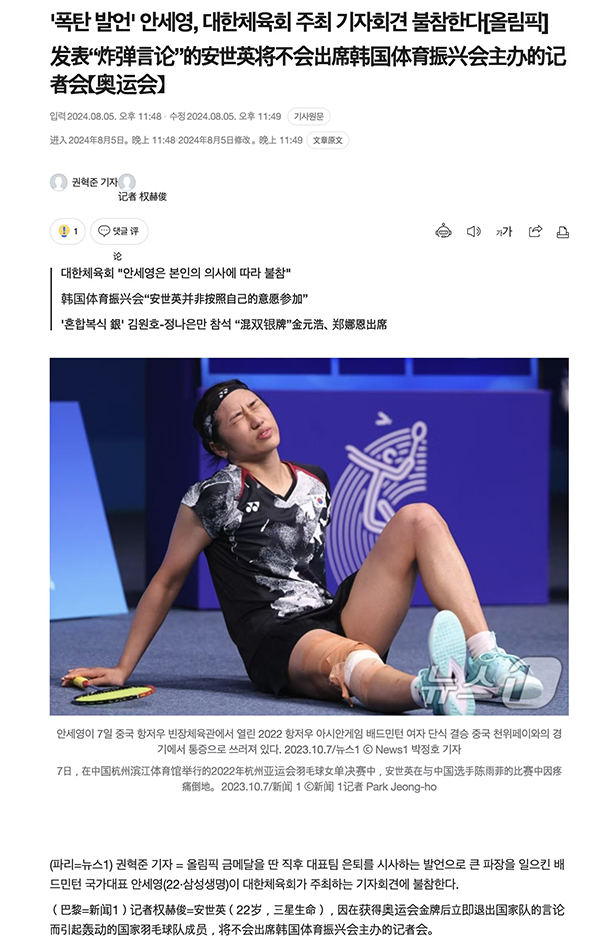Image resolution: width=600 pixels, height=947 pixels.
Task: Tap the 文章原文 button
Action: point(327,140)
